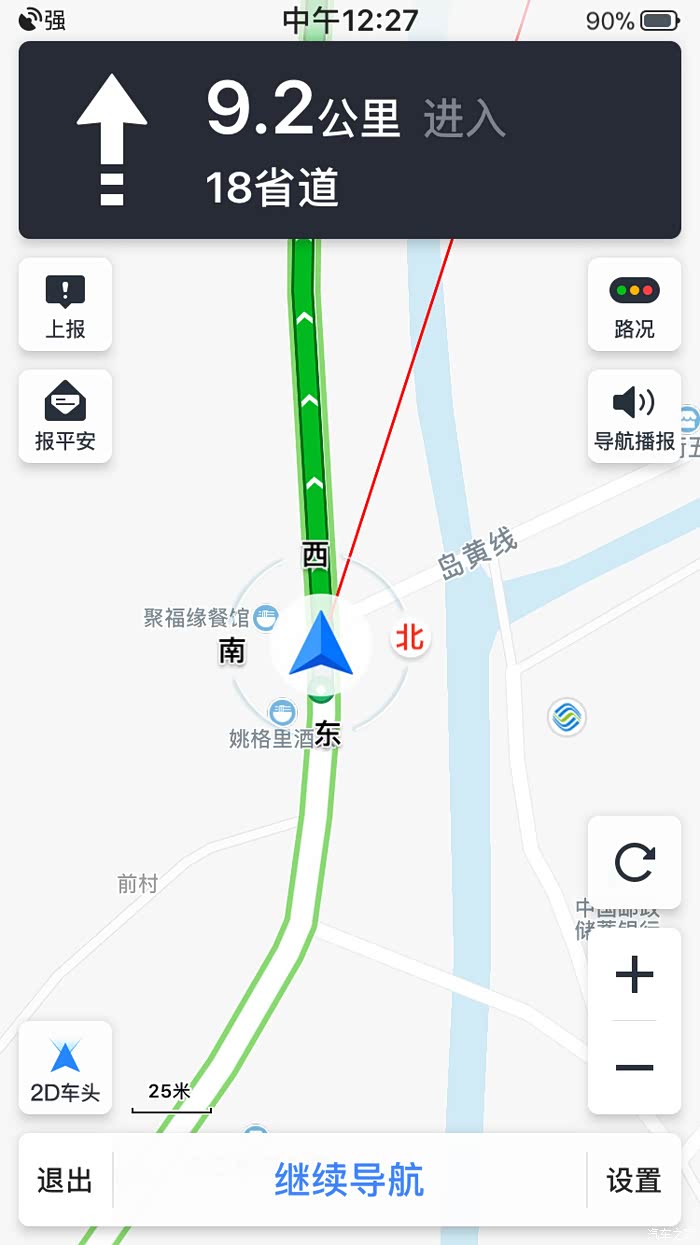Viewport: 700px width, 1245px height.
Task: Tap the 报平安 button
Action: [65, 416]
